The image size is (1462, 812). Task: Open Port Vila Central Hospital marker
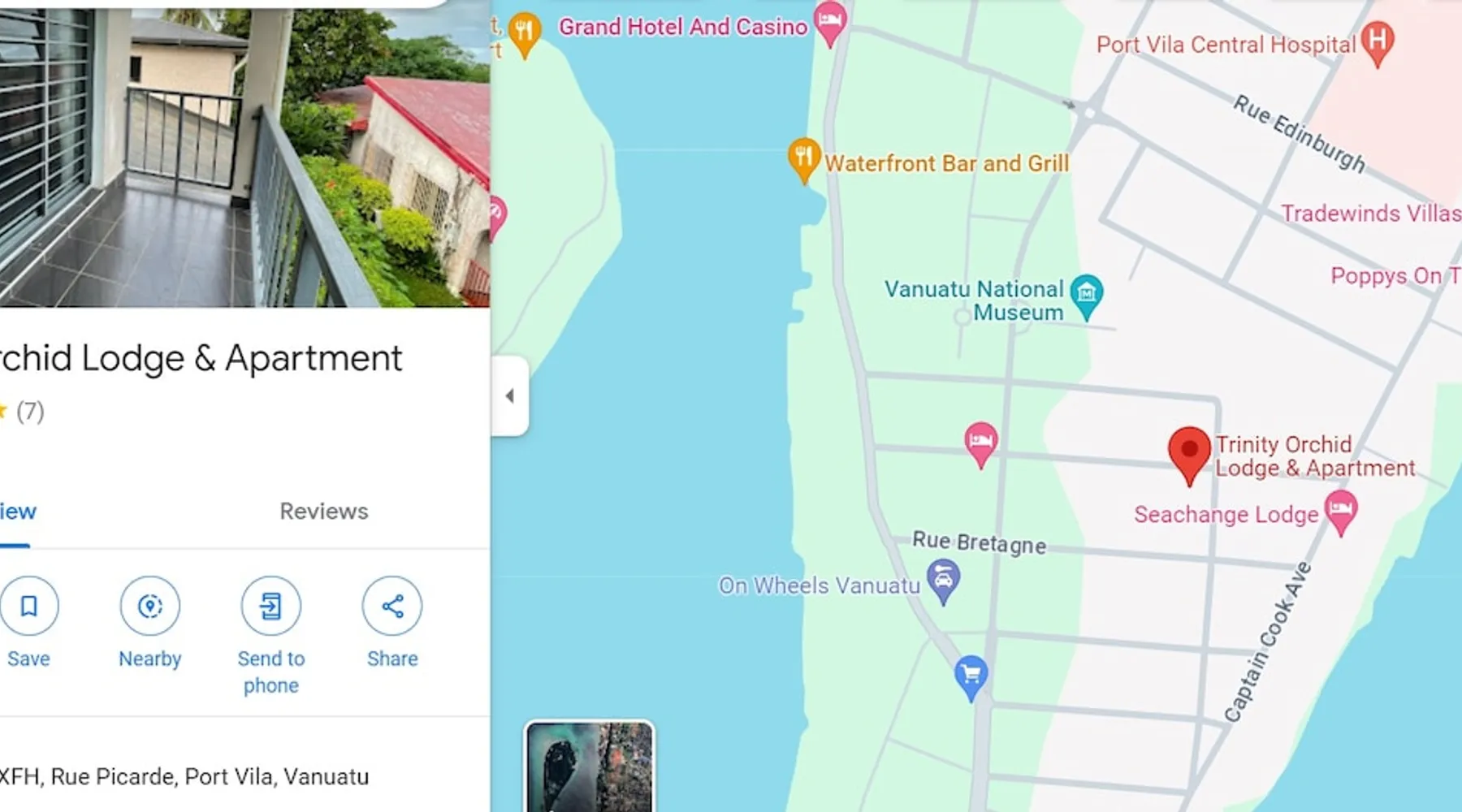tap(1377, 41)
